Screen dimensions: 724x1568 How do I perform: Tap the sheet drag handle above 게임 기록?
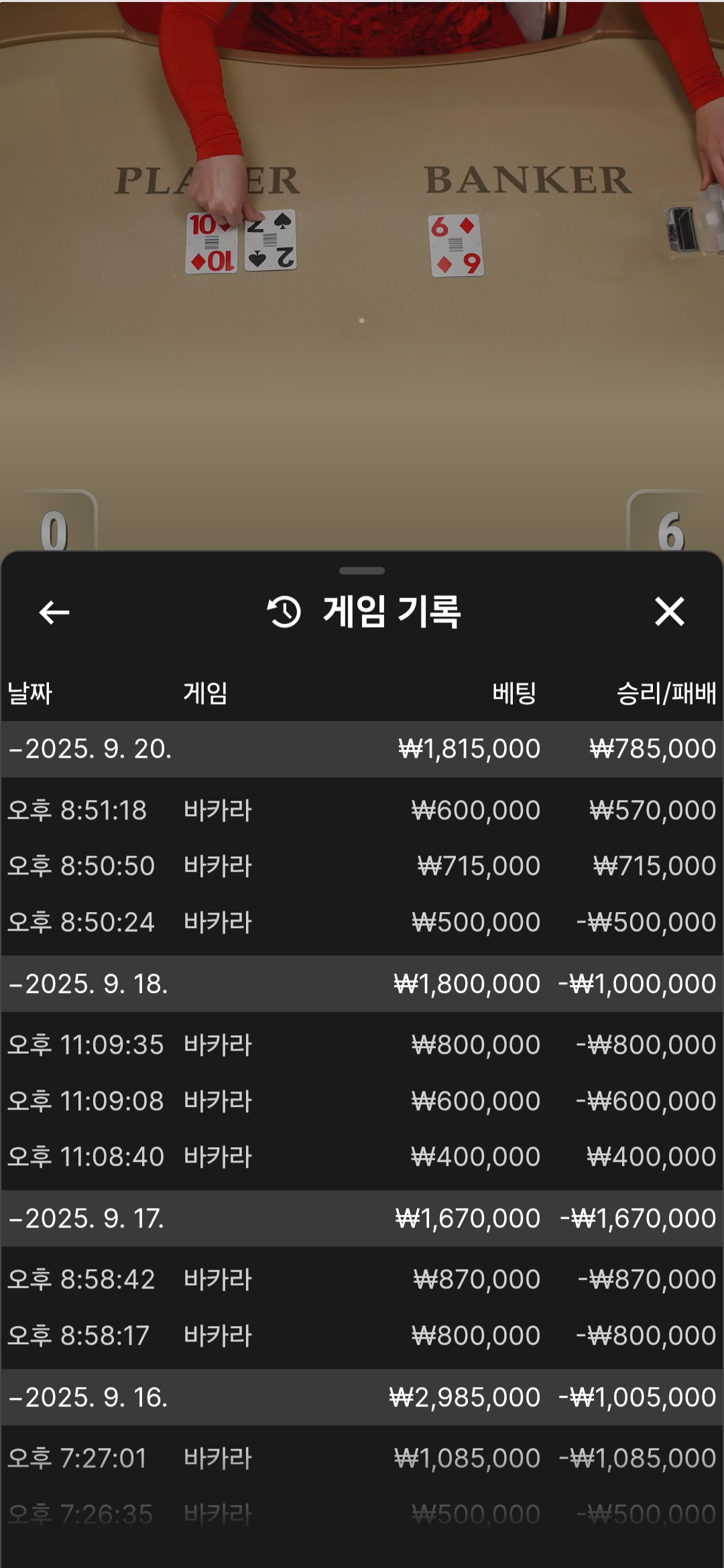(x=362, y=571)
